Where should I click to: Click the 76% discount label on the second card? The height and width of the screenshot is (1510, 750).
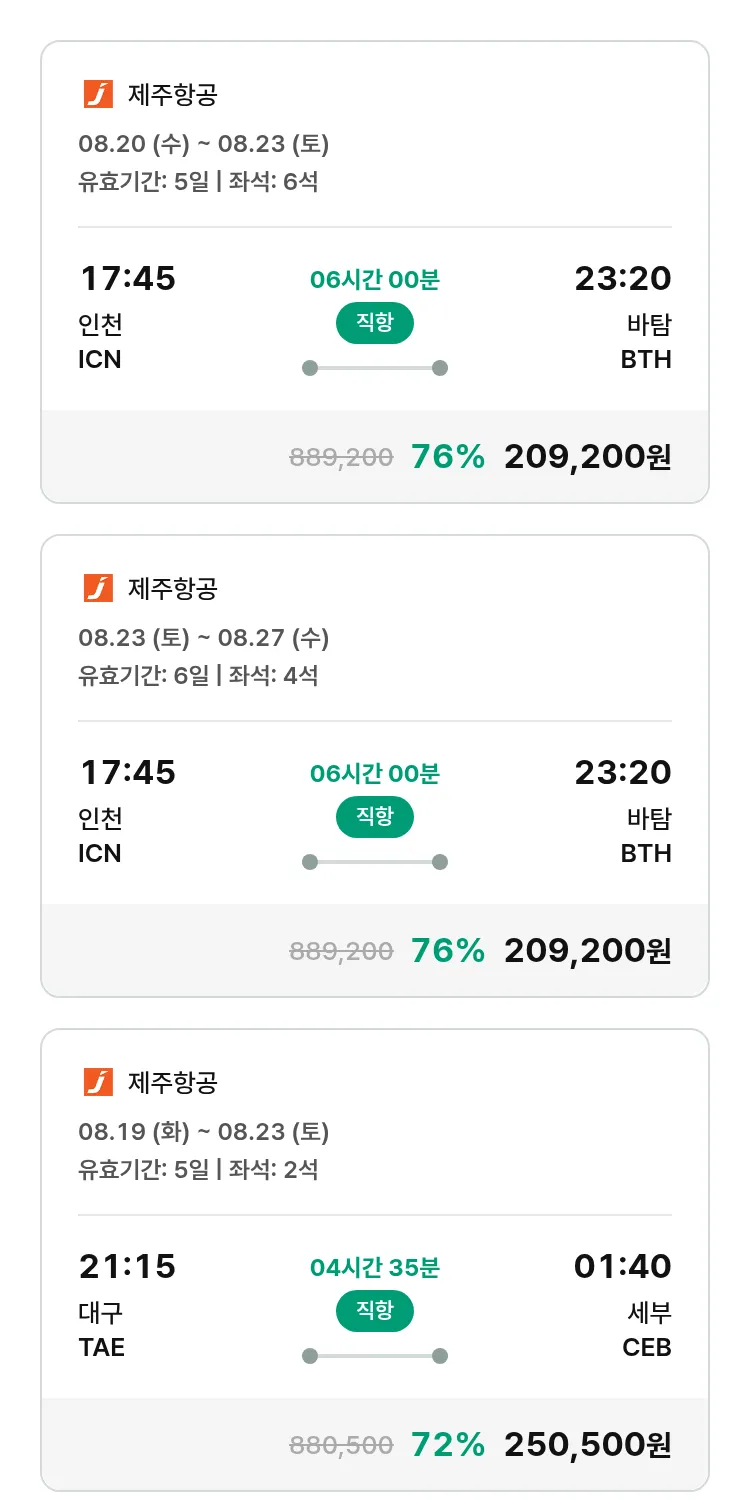pos(446,950)
